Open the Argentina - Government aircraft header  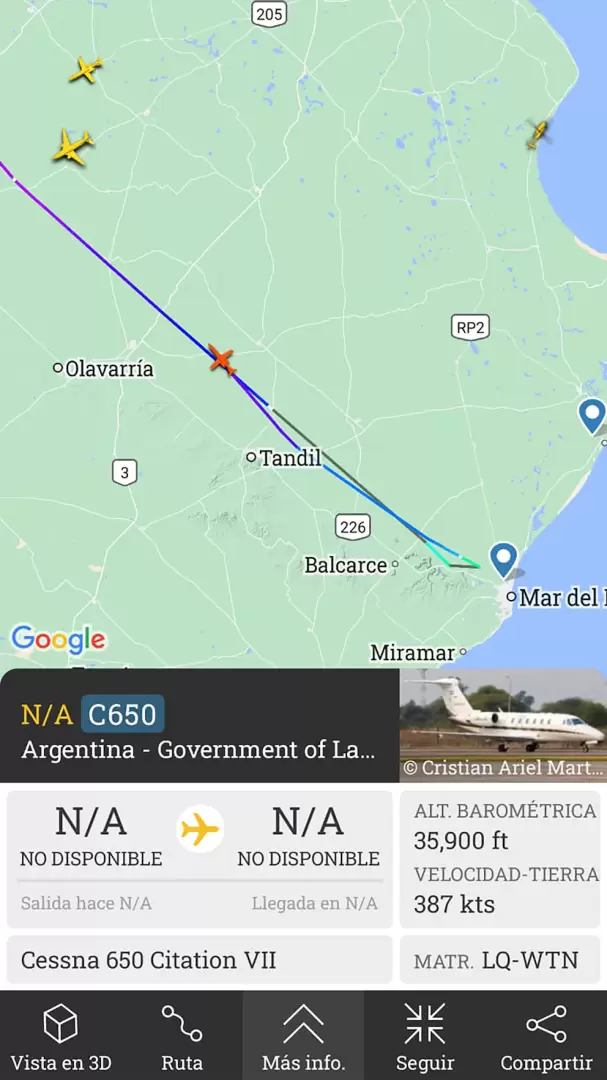pyautogui.click(x=199, y=732)
